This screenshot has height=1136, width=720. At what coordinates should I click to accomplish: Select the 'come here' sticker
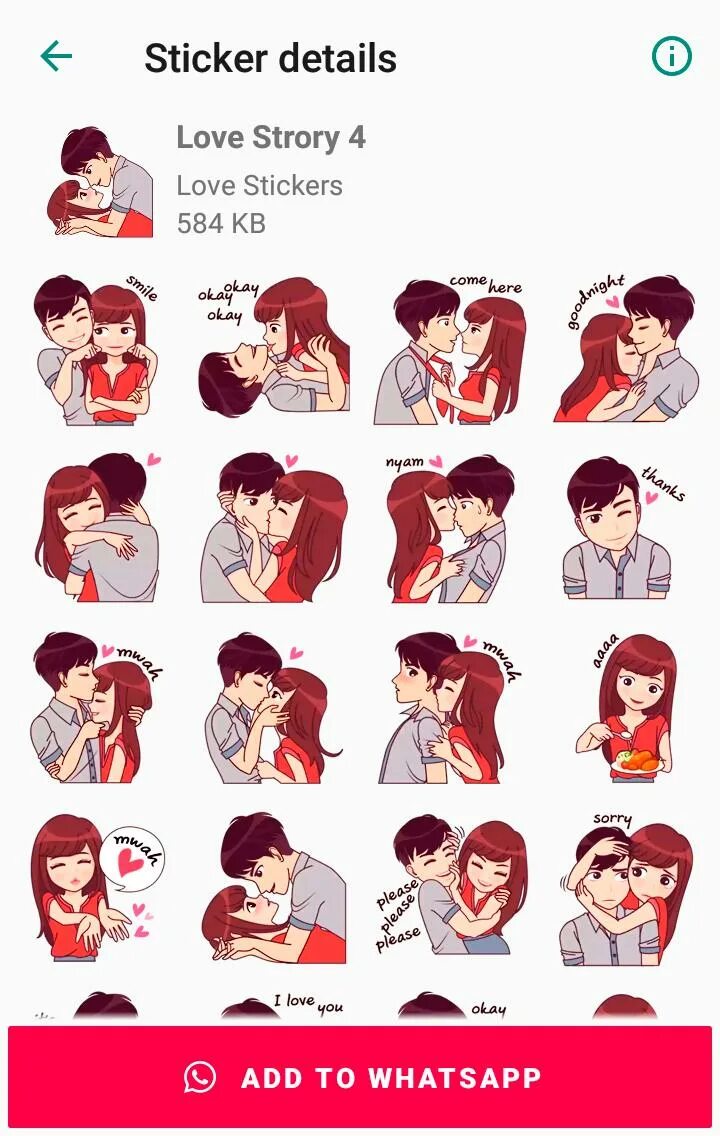[448, 350]
